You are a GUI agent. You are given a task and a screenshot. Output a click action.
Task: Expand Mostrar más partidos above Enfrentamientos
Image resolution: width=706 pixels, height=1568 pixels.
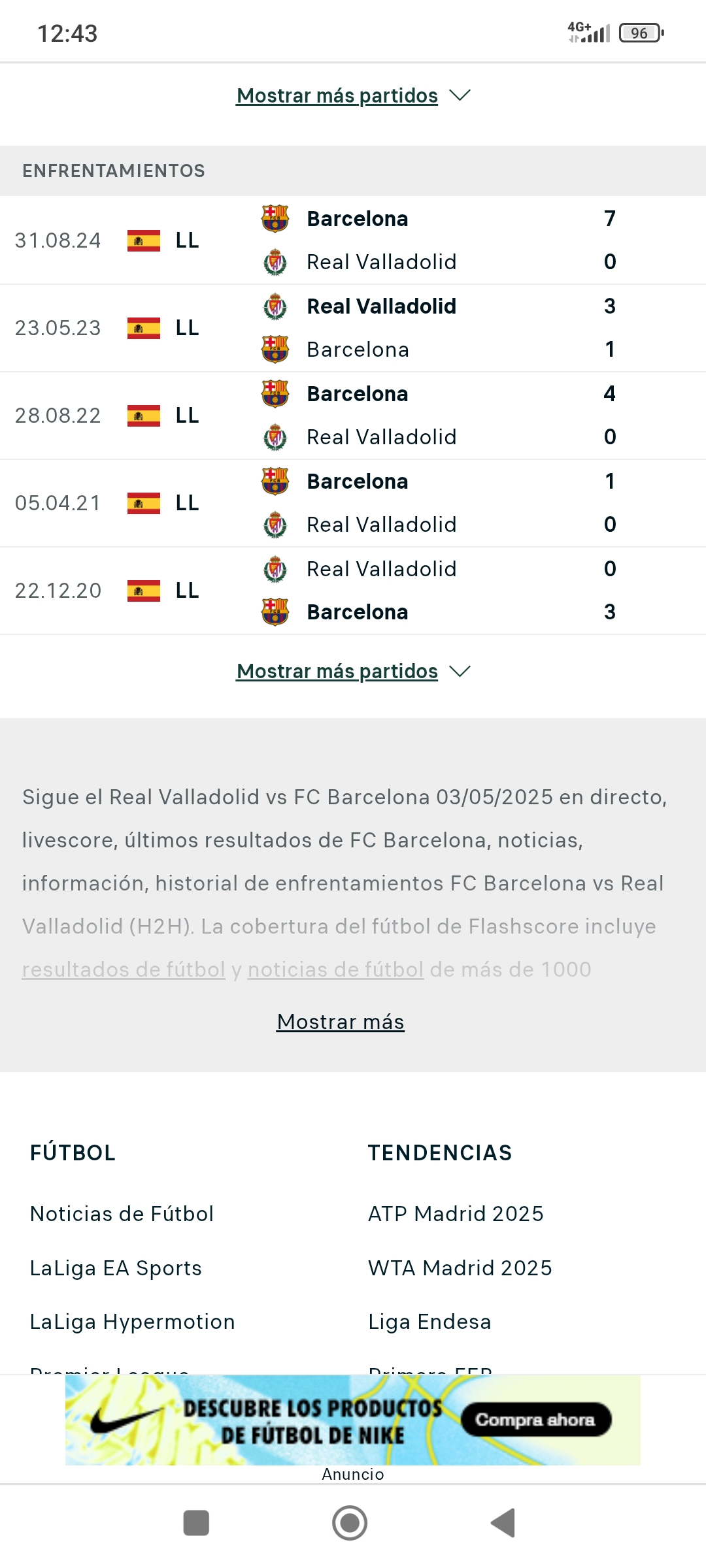(353, 95)
